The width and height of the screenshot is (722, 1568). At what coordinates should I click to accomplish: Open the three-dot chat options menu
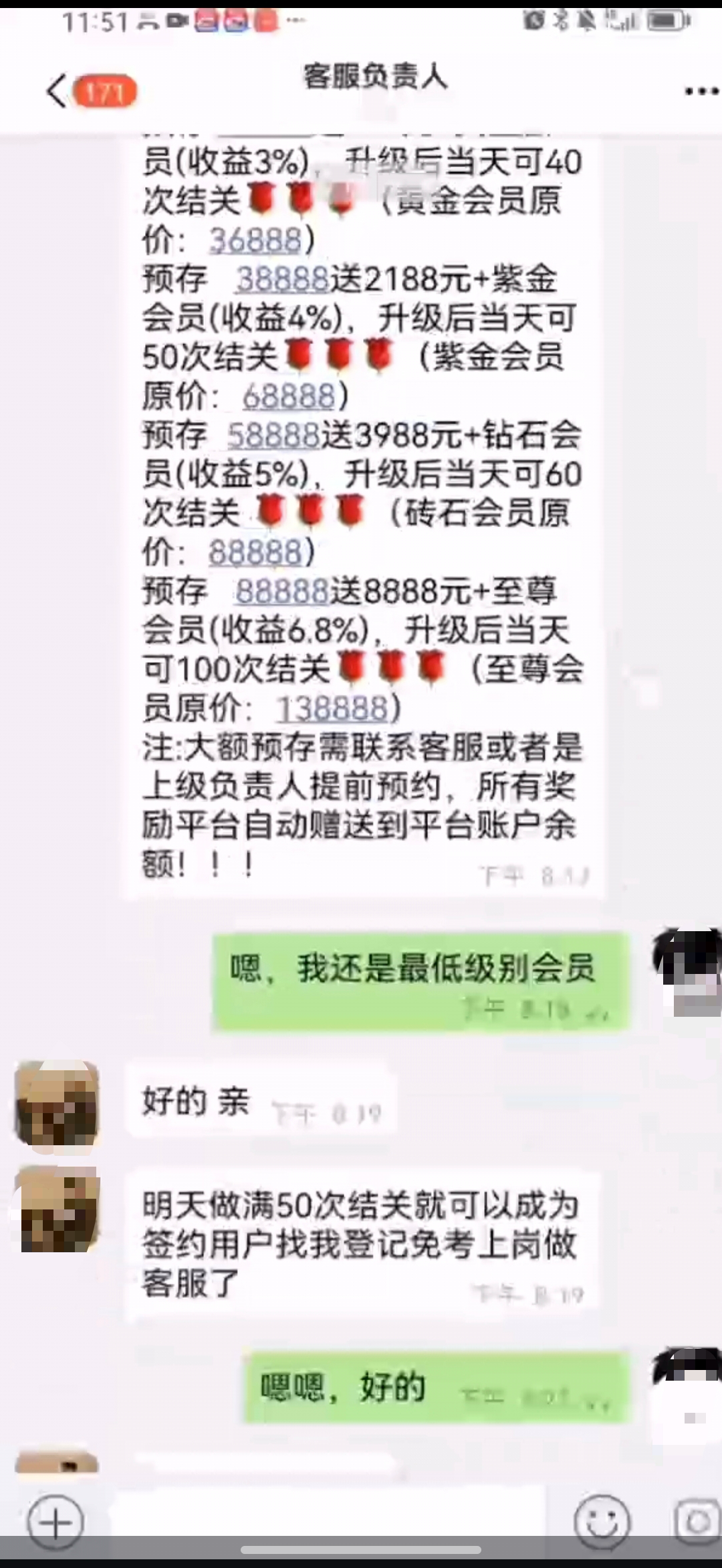701,91
